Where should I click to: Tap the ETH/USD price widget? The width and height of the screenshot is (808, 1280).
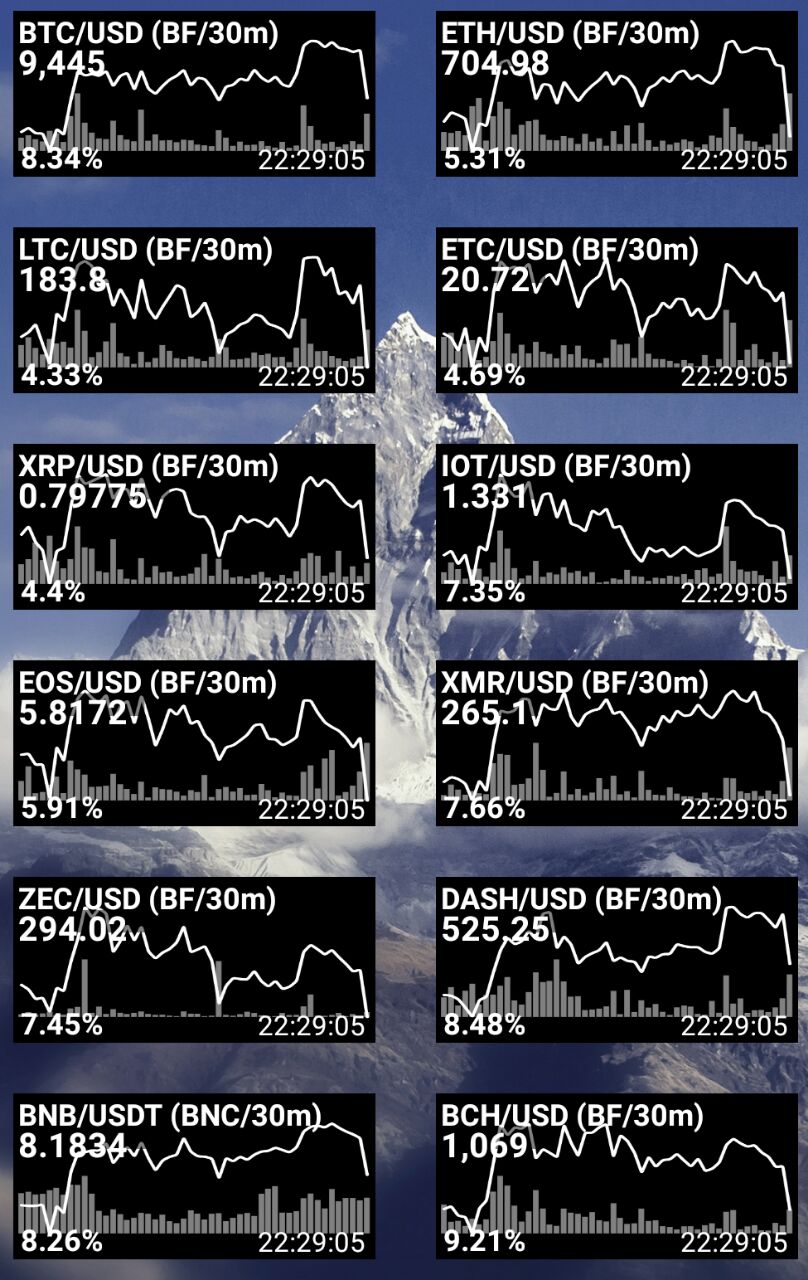point(616,94)
